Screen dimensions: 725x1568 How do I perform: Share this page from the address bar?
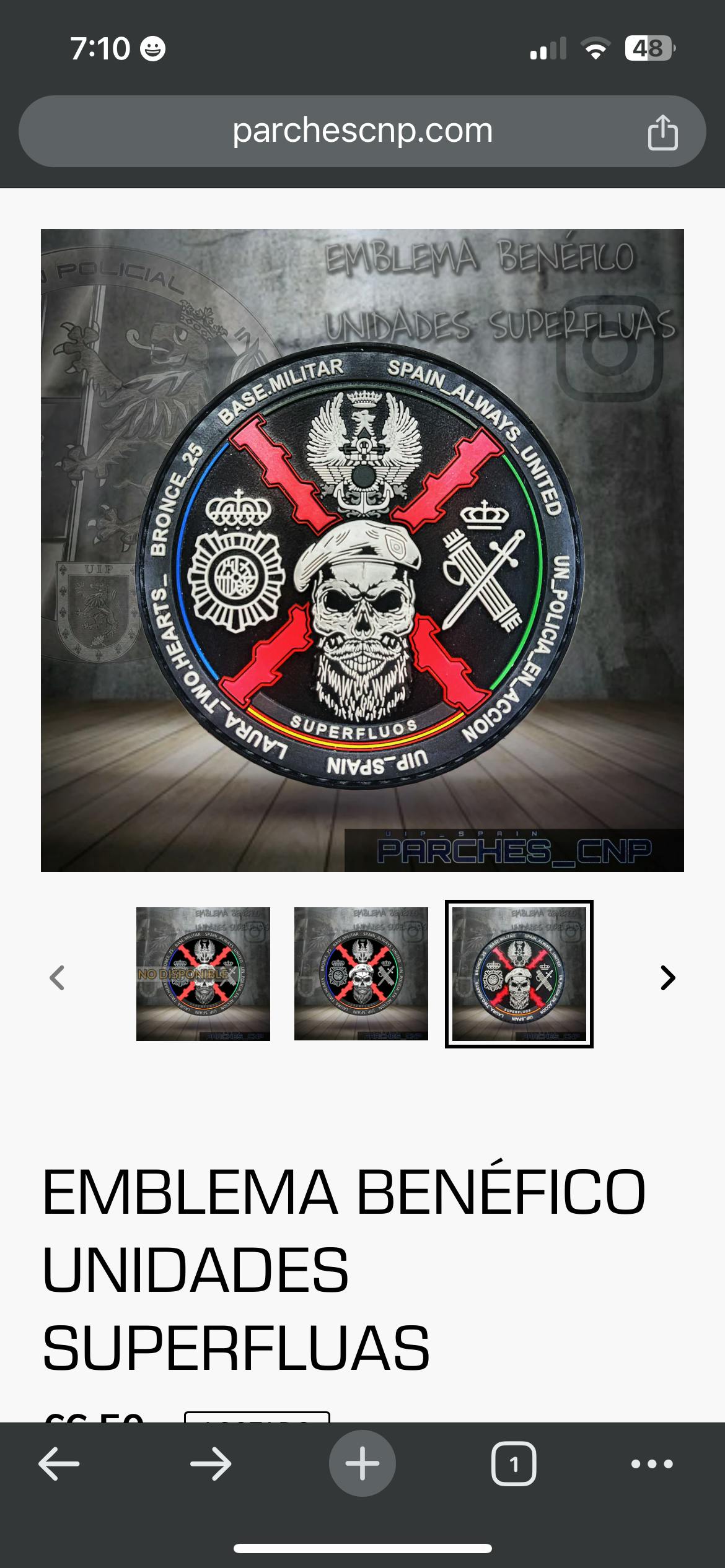(x=662, y=132)
